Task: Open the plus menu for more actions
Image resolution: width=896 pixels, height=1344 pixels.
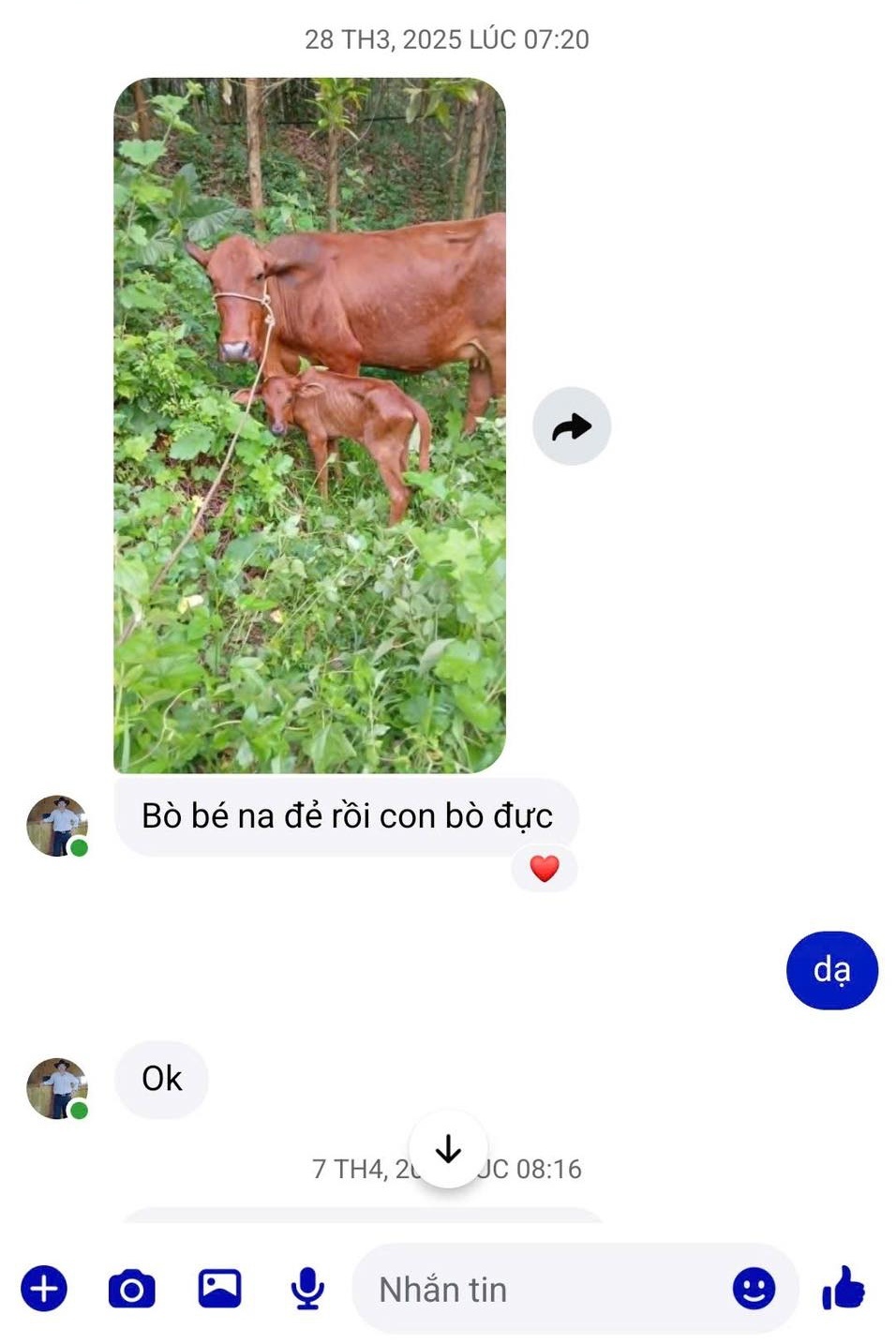Action: click(x=43, y=1289)
